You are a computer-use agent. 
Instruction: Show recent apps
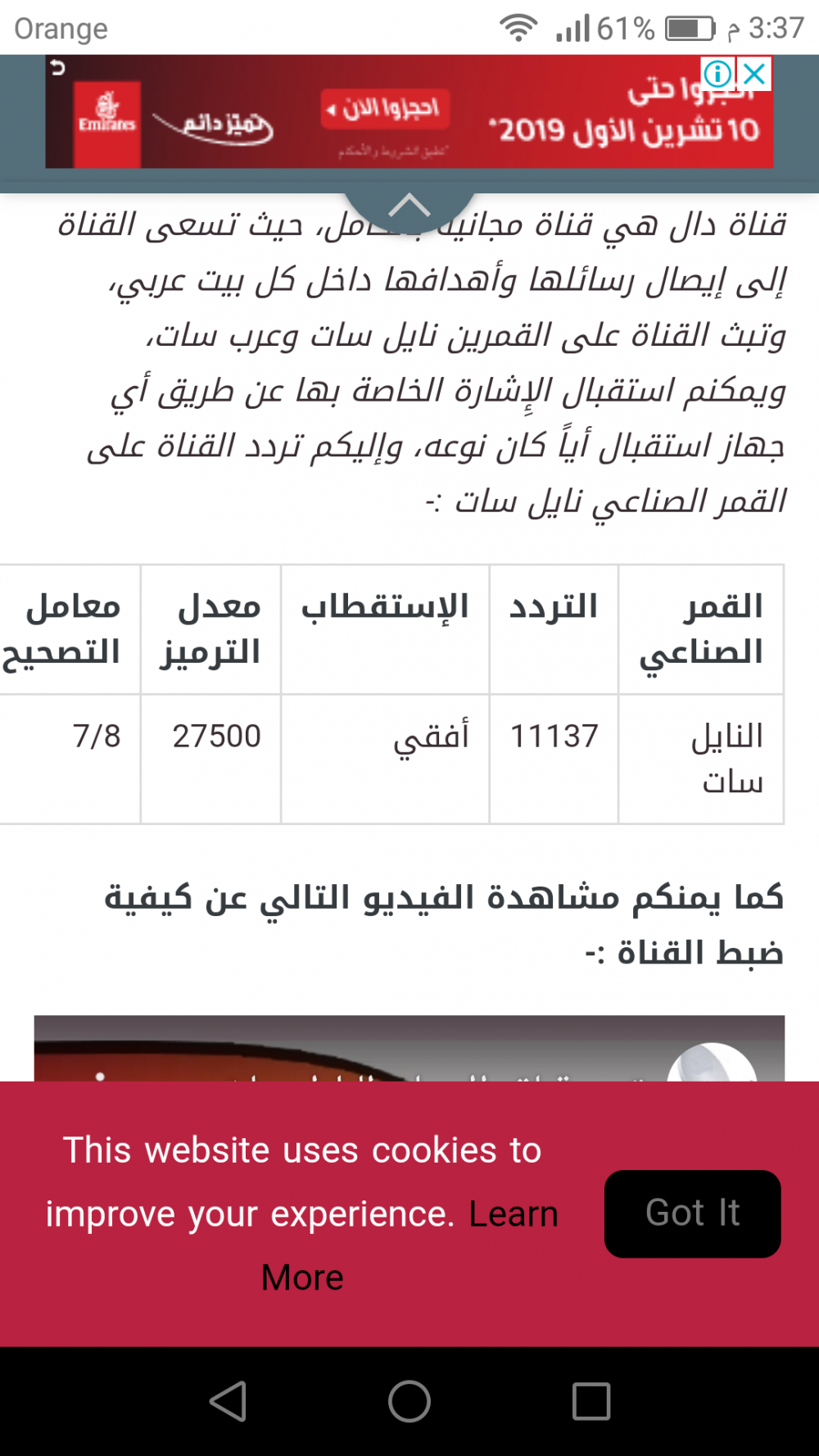pyautogui.click(x=591, y=1401)
